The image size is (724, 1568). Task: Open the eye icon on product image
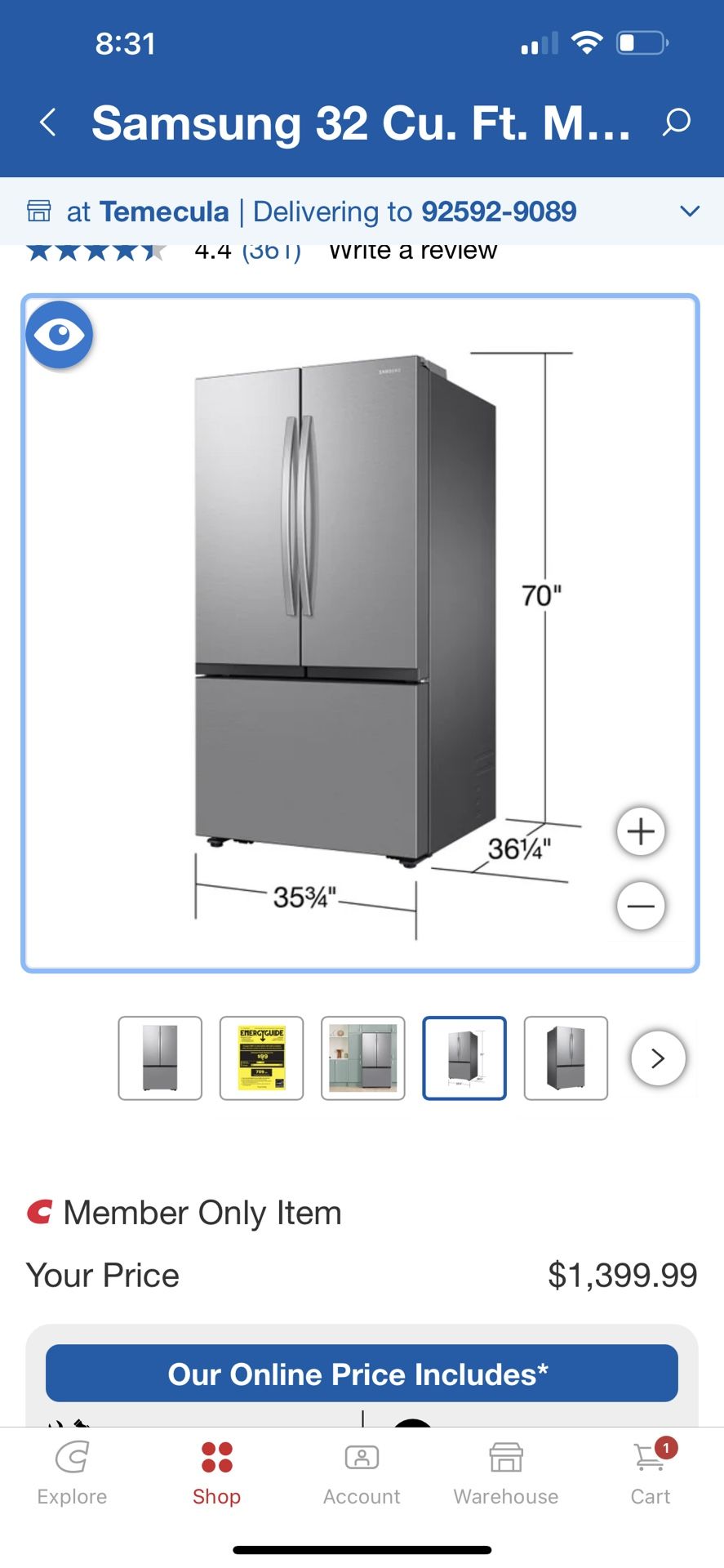[x=60, y=335]
